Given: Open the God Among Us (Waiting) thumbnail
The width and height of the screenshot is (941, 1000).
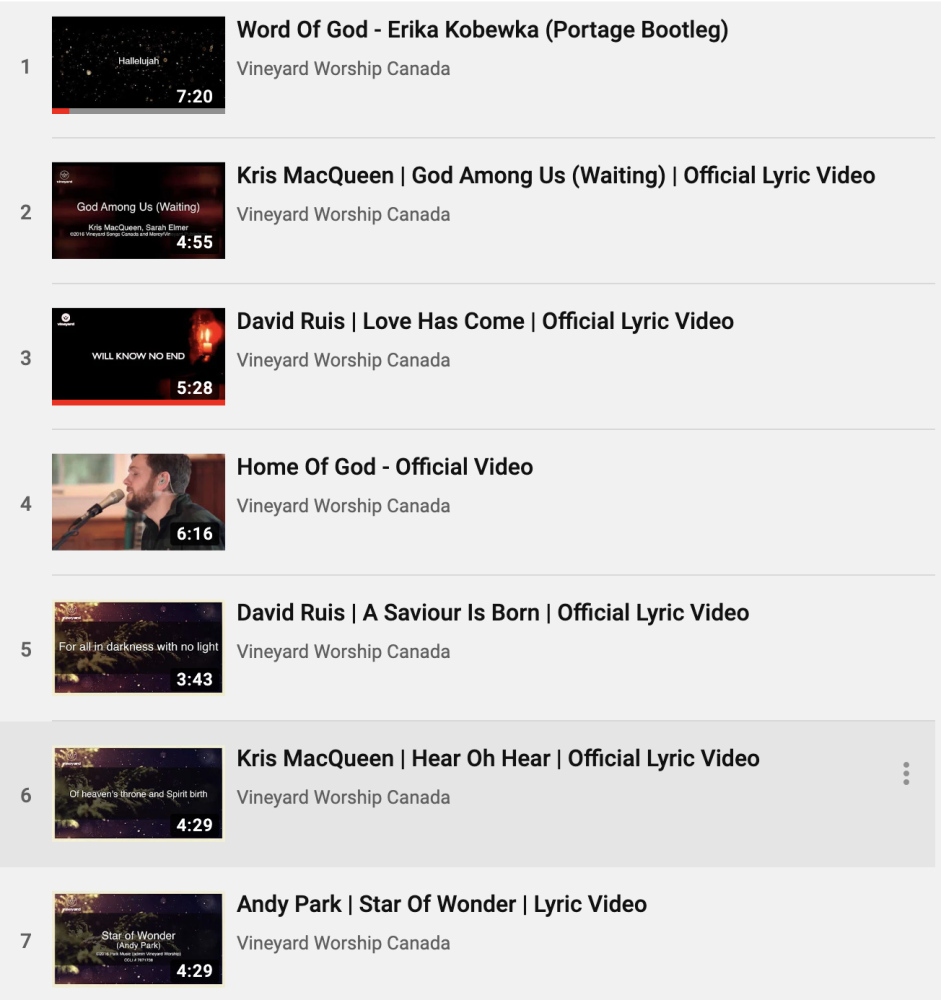Looking at the screenshot, I should [x=138, y=210].
